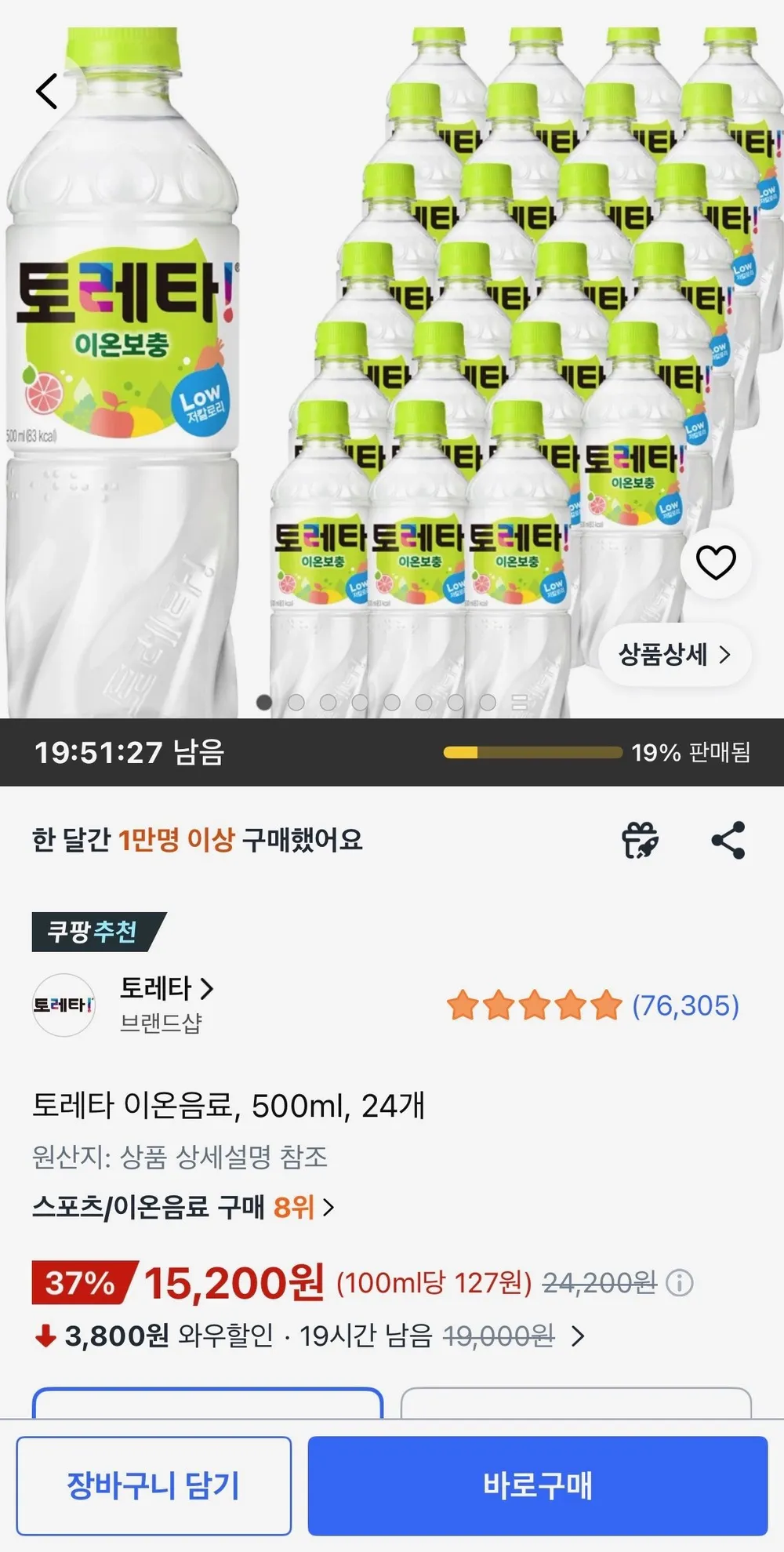Open 상품상세 product details
This screenshot has height=1552, width=784.
click(674, 655)
